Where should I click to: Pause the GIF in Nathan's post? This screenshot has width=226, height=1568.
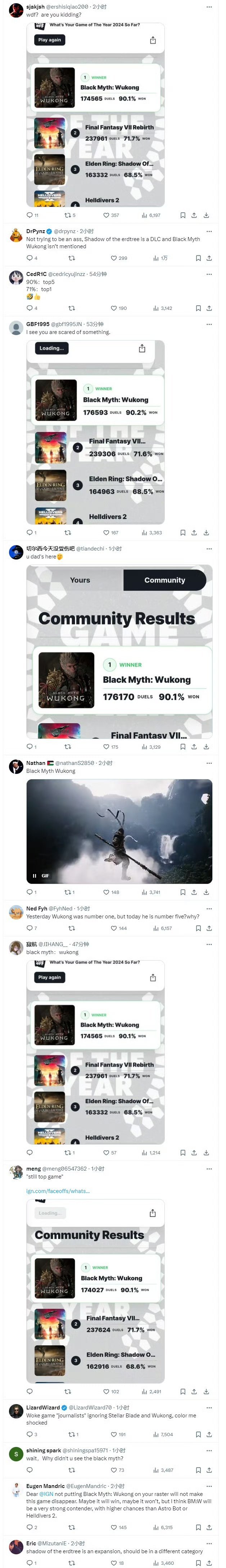(35, 876)
